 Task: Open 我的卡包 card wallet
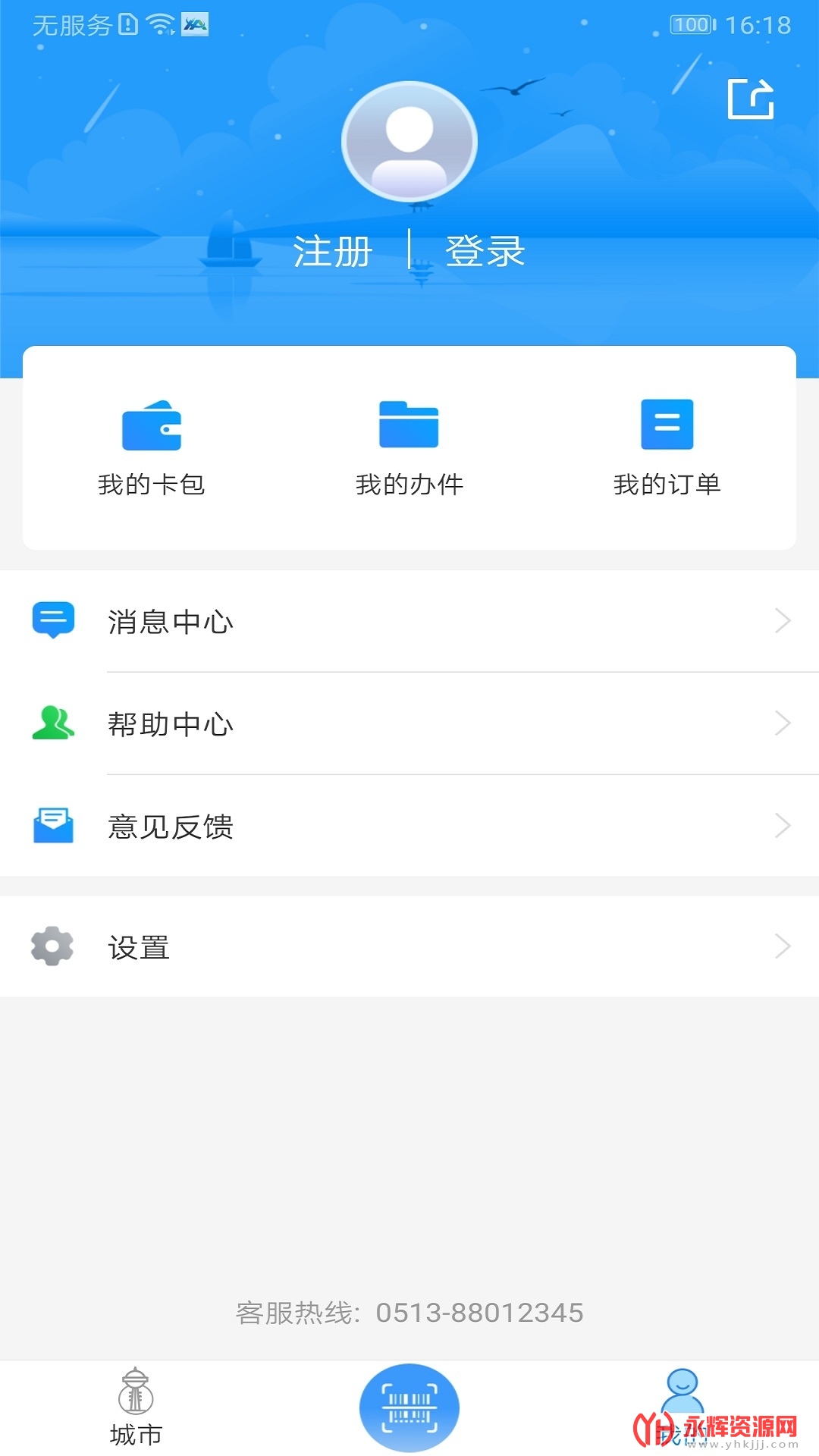coord(152,447)
